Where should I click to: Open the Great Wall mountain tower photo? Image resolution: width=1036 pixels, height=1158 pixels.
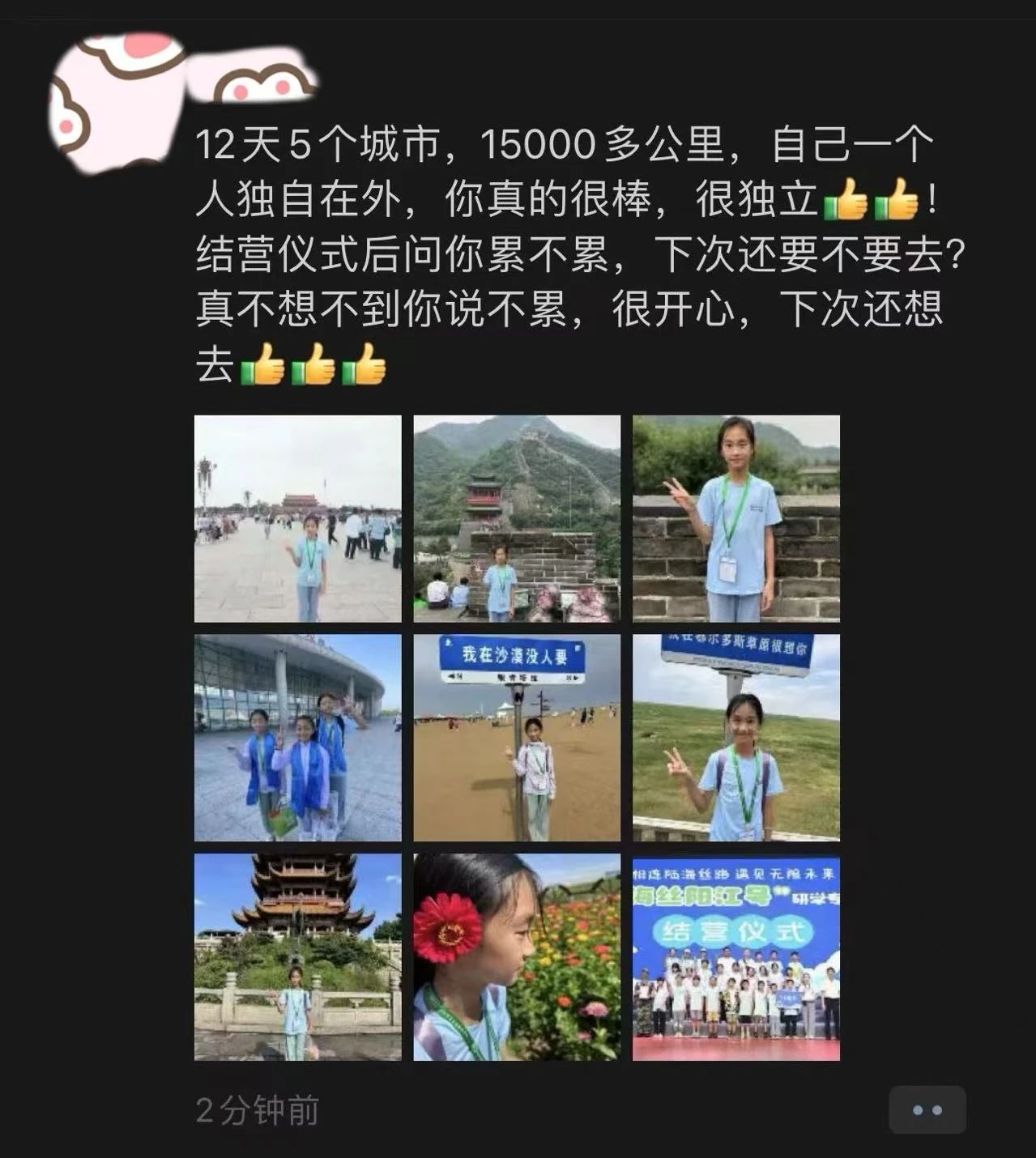[x=517, y=518]
